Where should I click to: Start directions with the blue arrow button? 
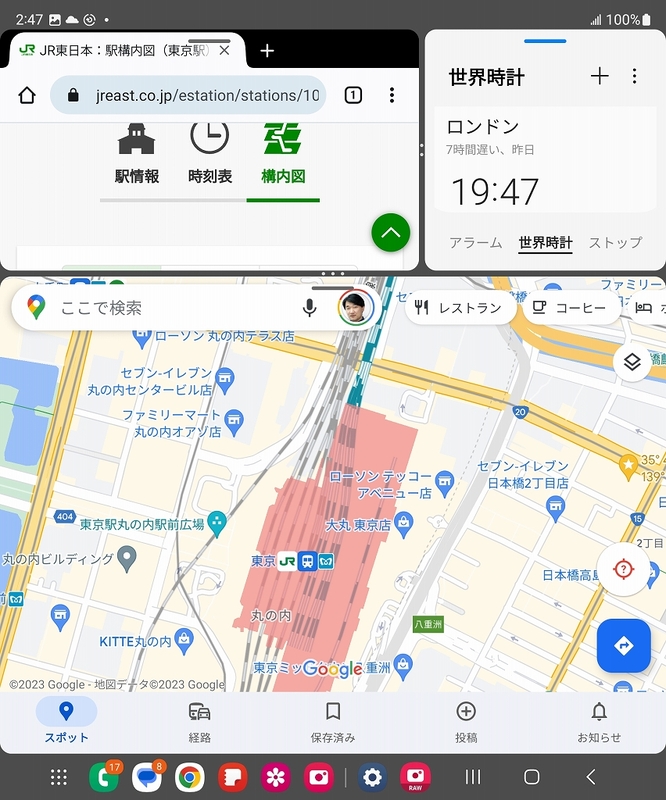[624, 646]
